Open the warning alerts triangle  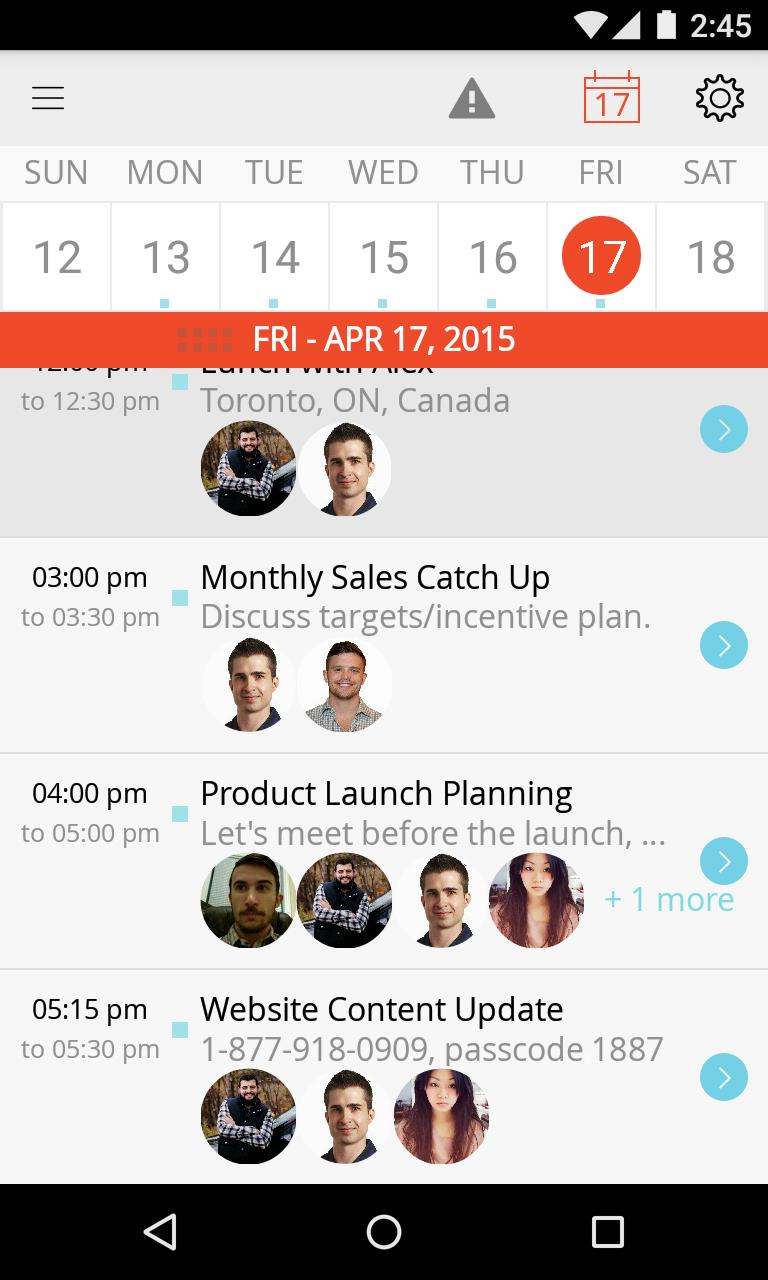472,99
